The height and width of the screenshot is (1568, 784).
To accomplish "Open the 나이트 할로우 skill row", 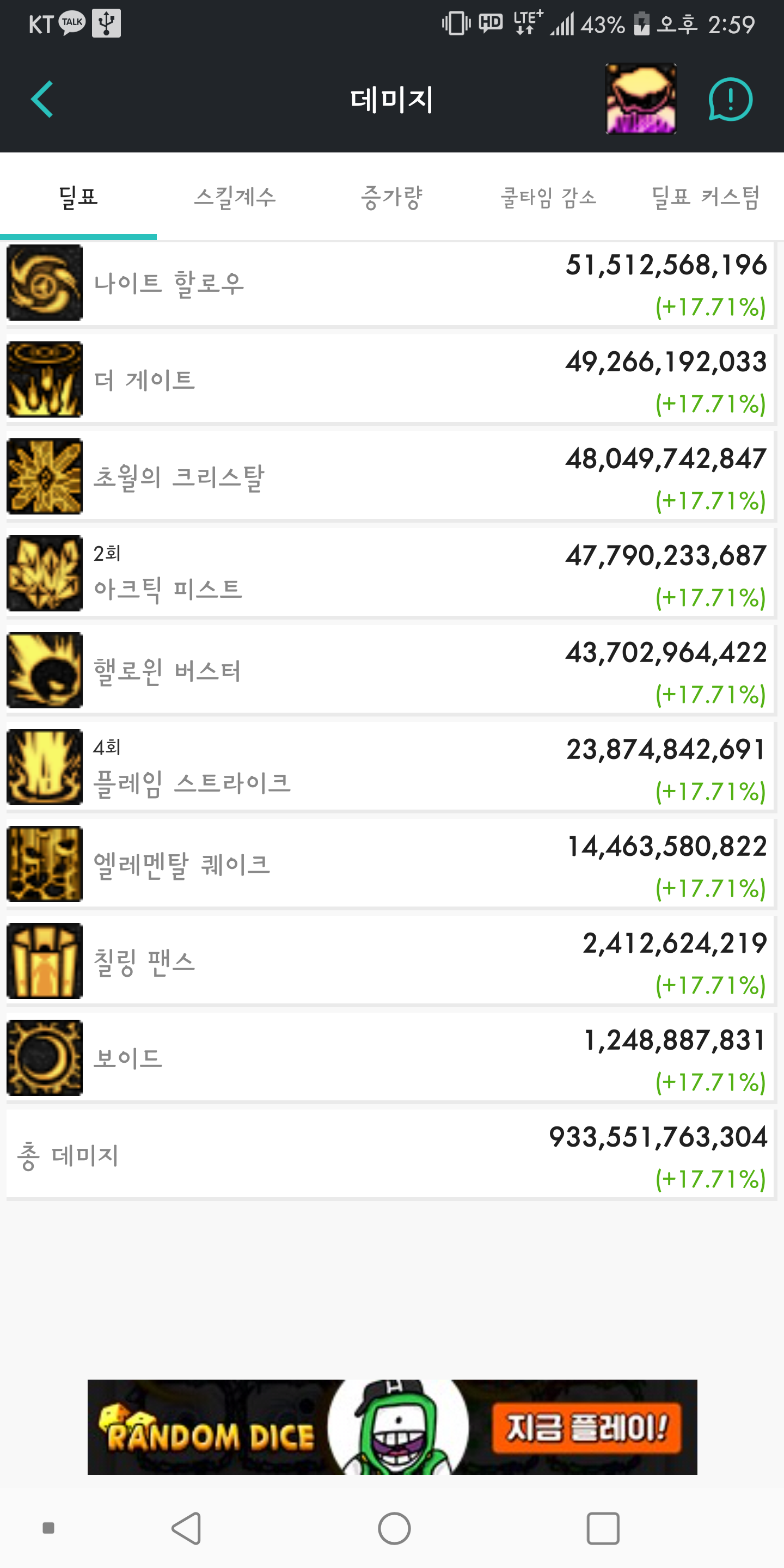I will pyautogui.click(x=390, y=283).
